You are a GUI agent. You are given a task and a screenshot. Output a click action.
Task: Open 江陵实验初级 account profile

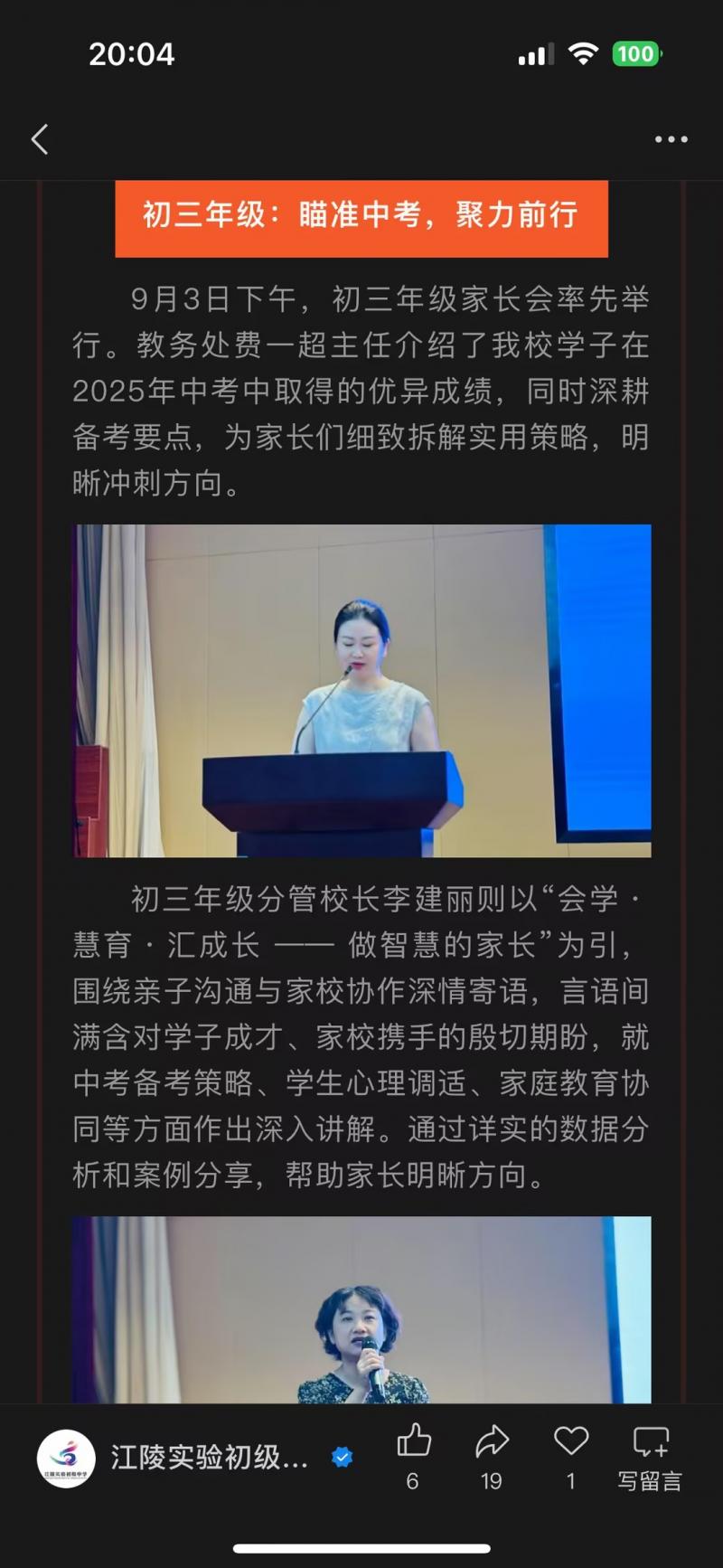208,1458
